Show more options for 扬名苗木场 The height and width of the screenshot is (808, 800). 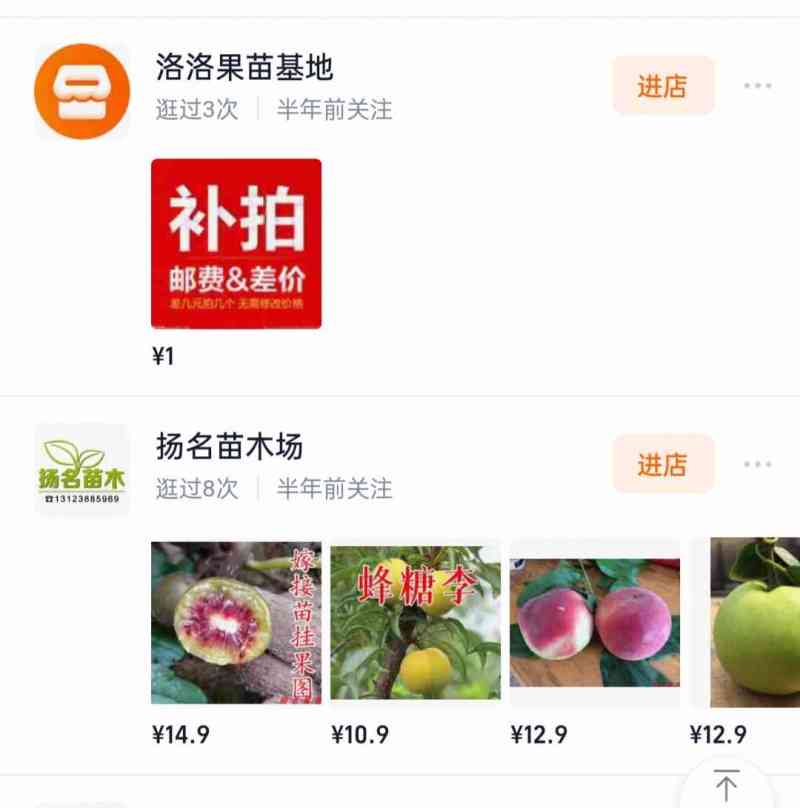click(757, 465)
